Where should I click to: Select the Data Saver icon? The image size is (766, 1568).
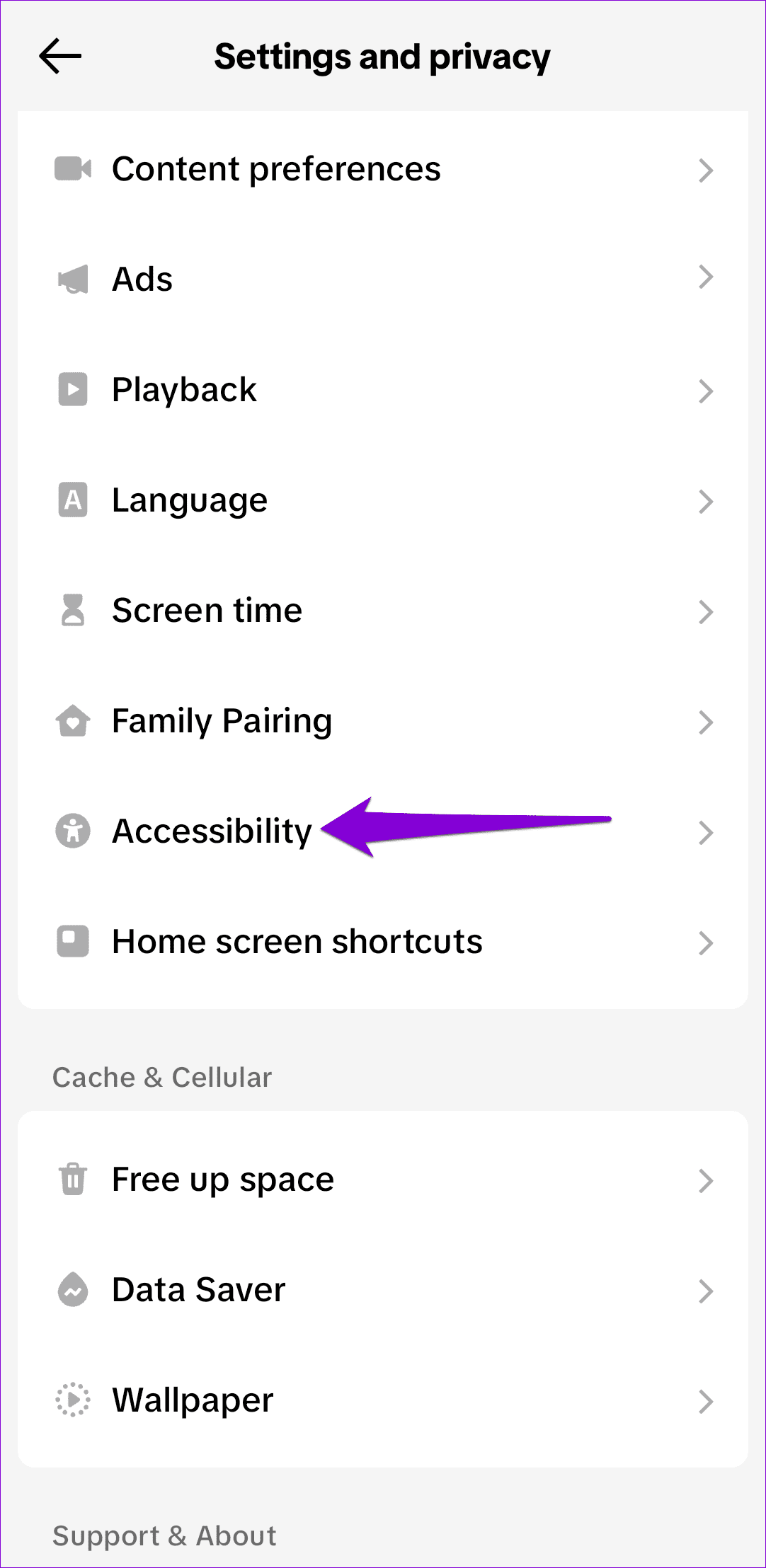tap(73, 1290)
